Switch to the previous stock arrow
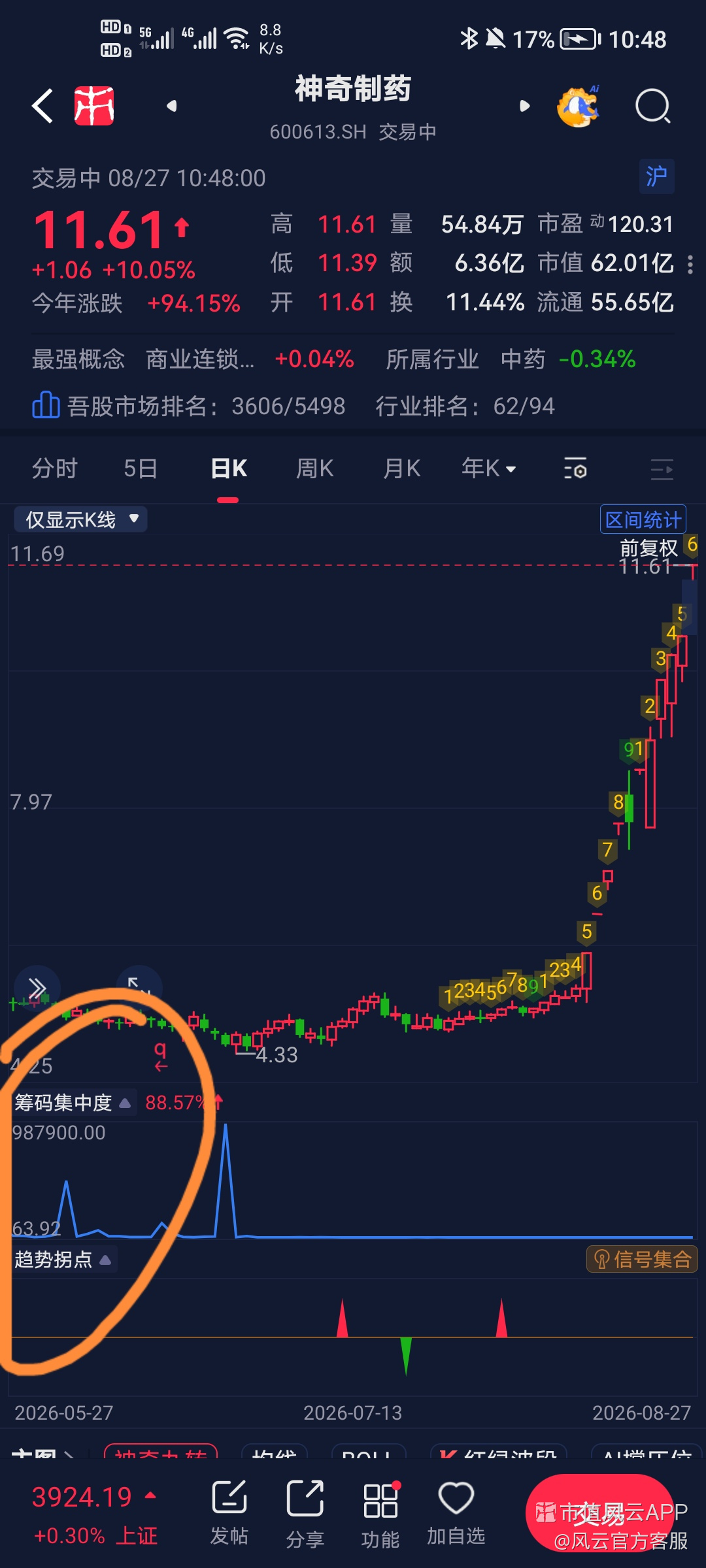This screenshot has height=1568, width=706. pos(172,106)
